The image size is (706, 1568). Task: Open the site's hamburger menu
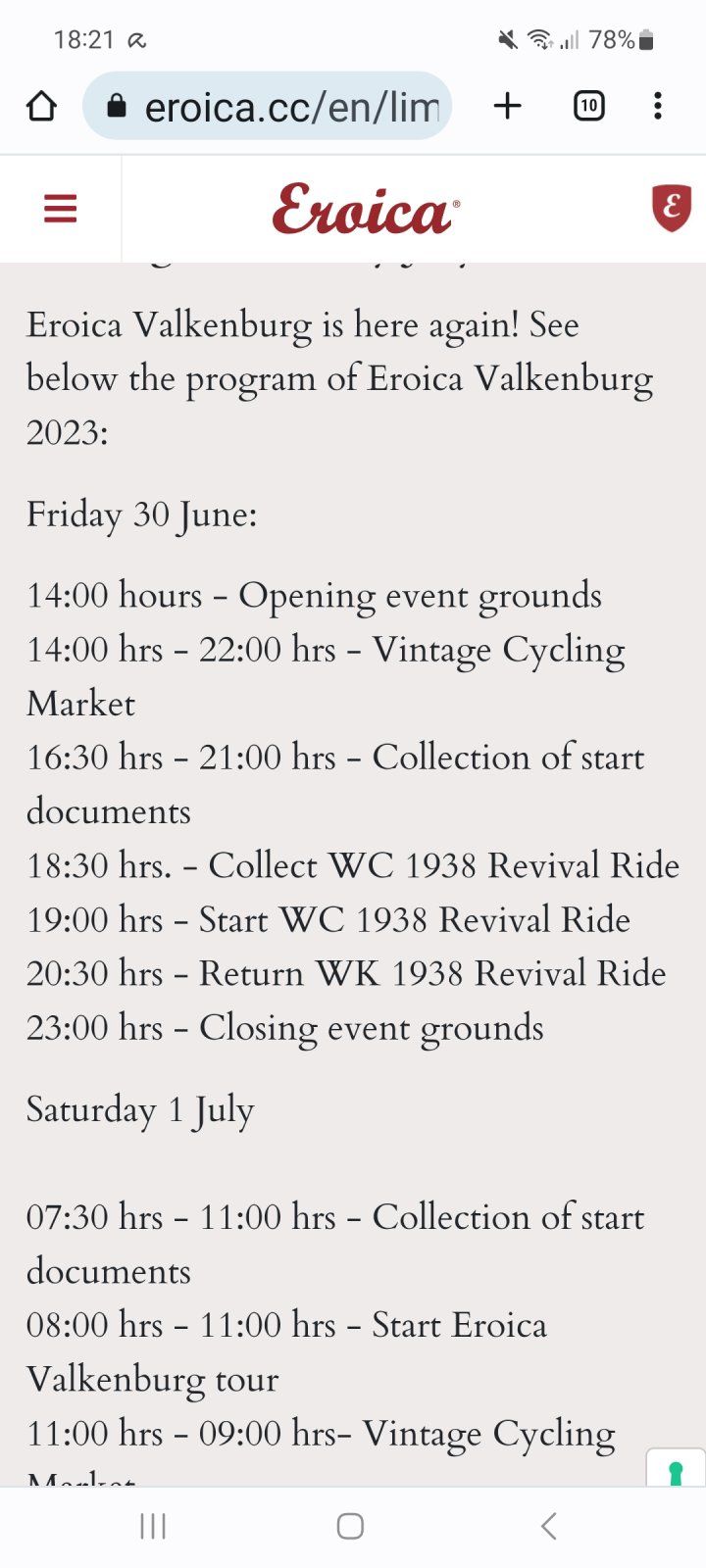coord(60,208)
